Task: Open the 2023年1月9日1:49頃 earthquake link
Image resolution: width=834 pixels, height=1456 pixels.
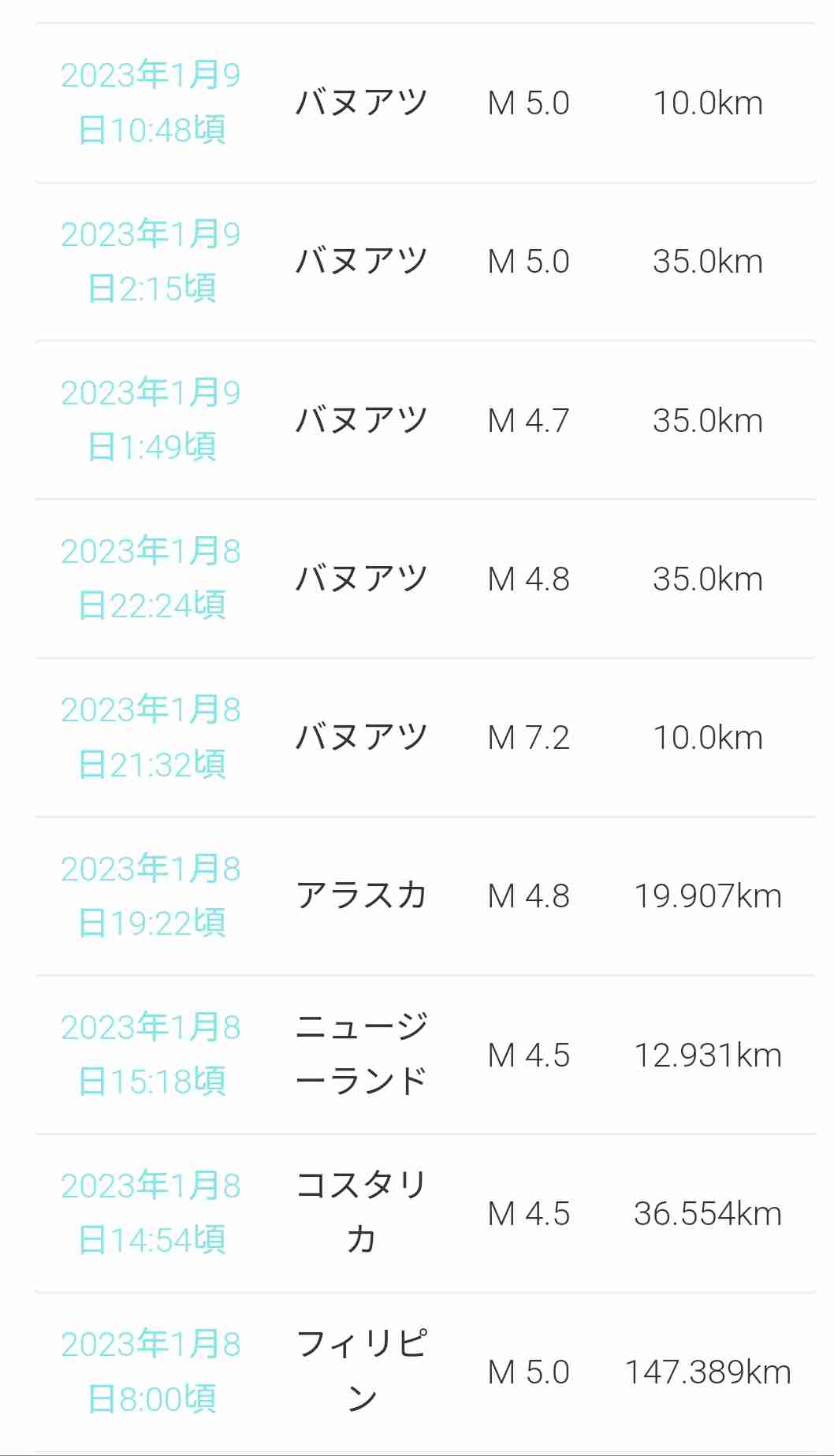Action: (151, 420)
